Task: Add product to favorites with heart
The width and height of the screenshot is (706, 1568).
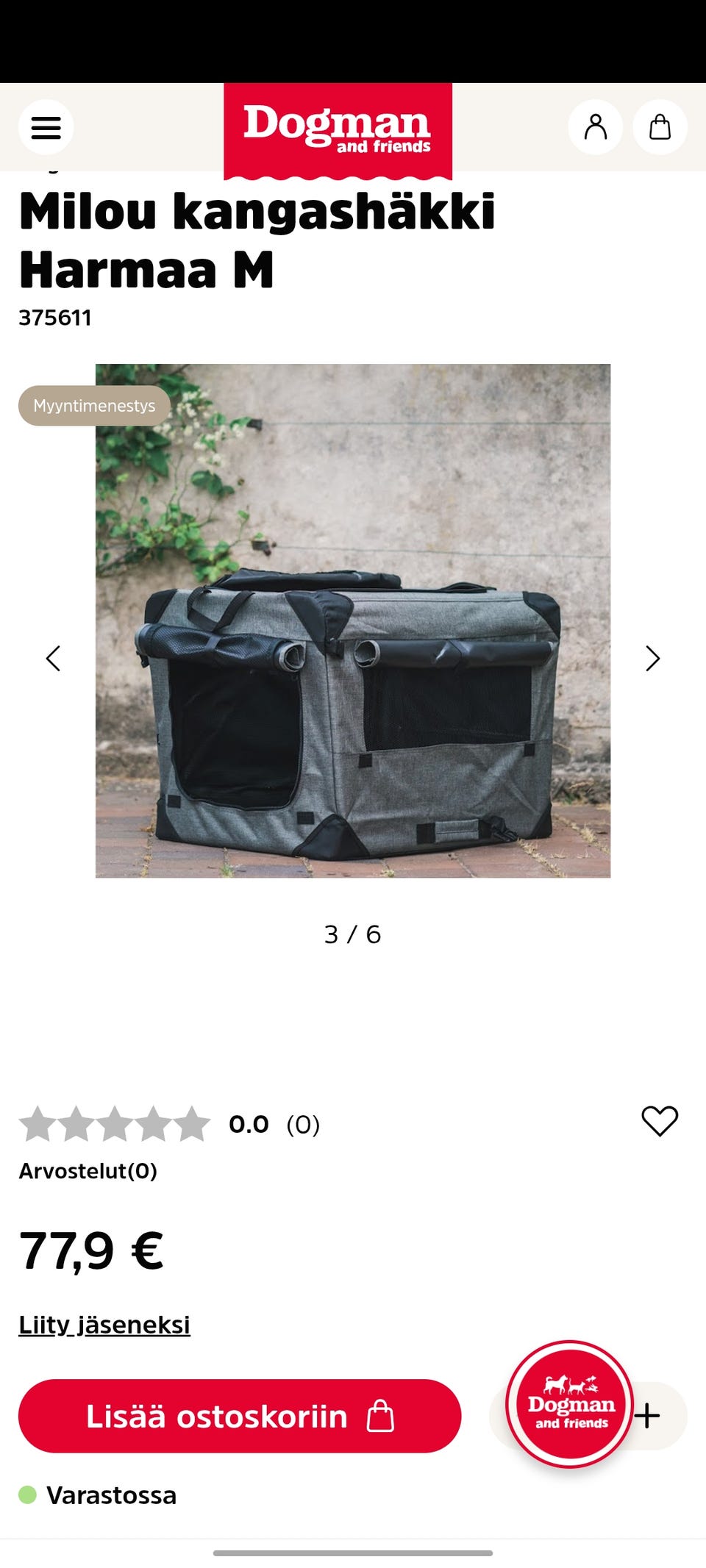Action: (660, 1121)
